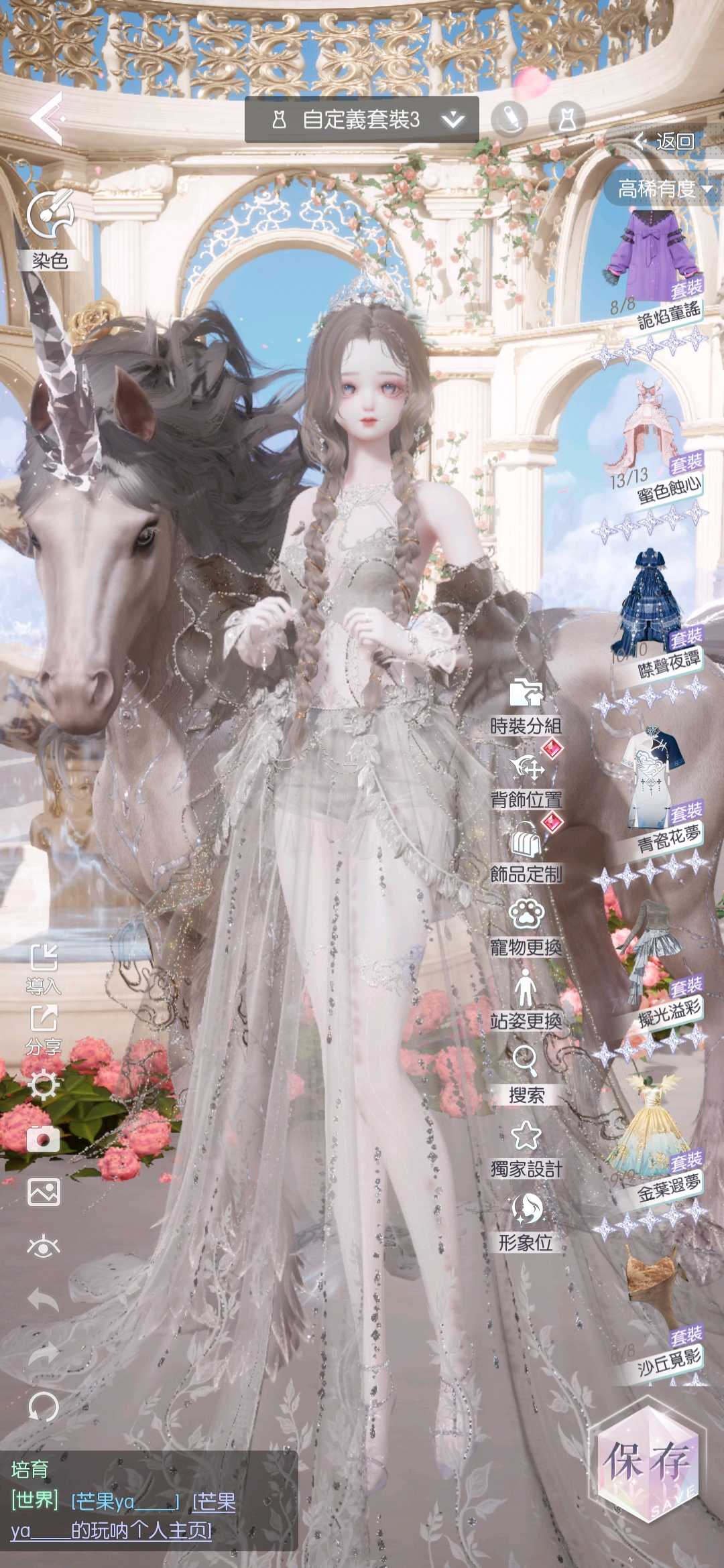Image resolution: width=724 pixels, height=1568 pixels.
Task: Open 時裝分組 clothing groups
Action: point(526,705)
